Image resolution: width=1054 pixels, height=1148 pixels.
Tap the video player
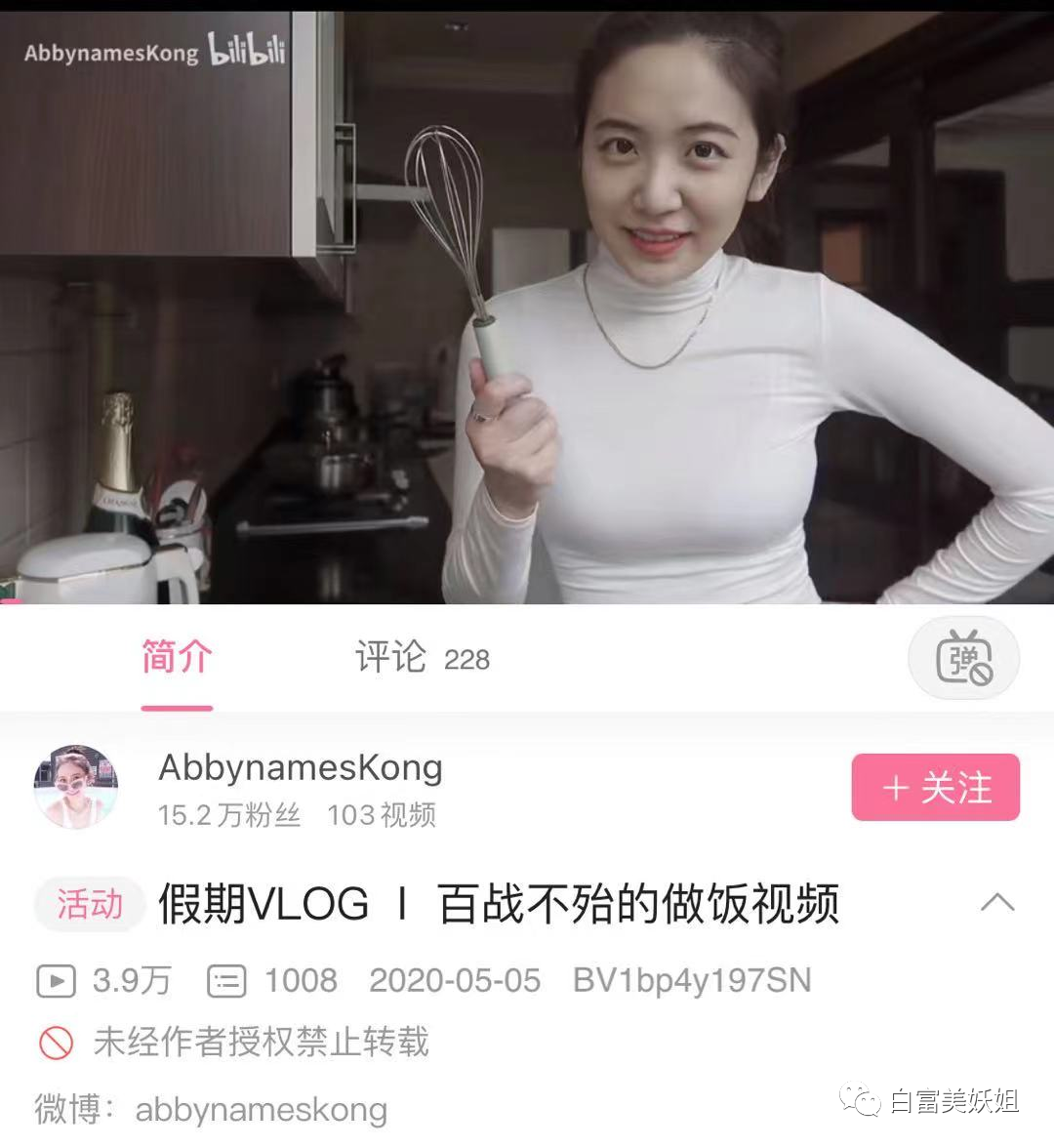pos(527,303)
